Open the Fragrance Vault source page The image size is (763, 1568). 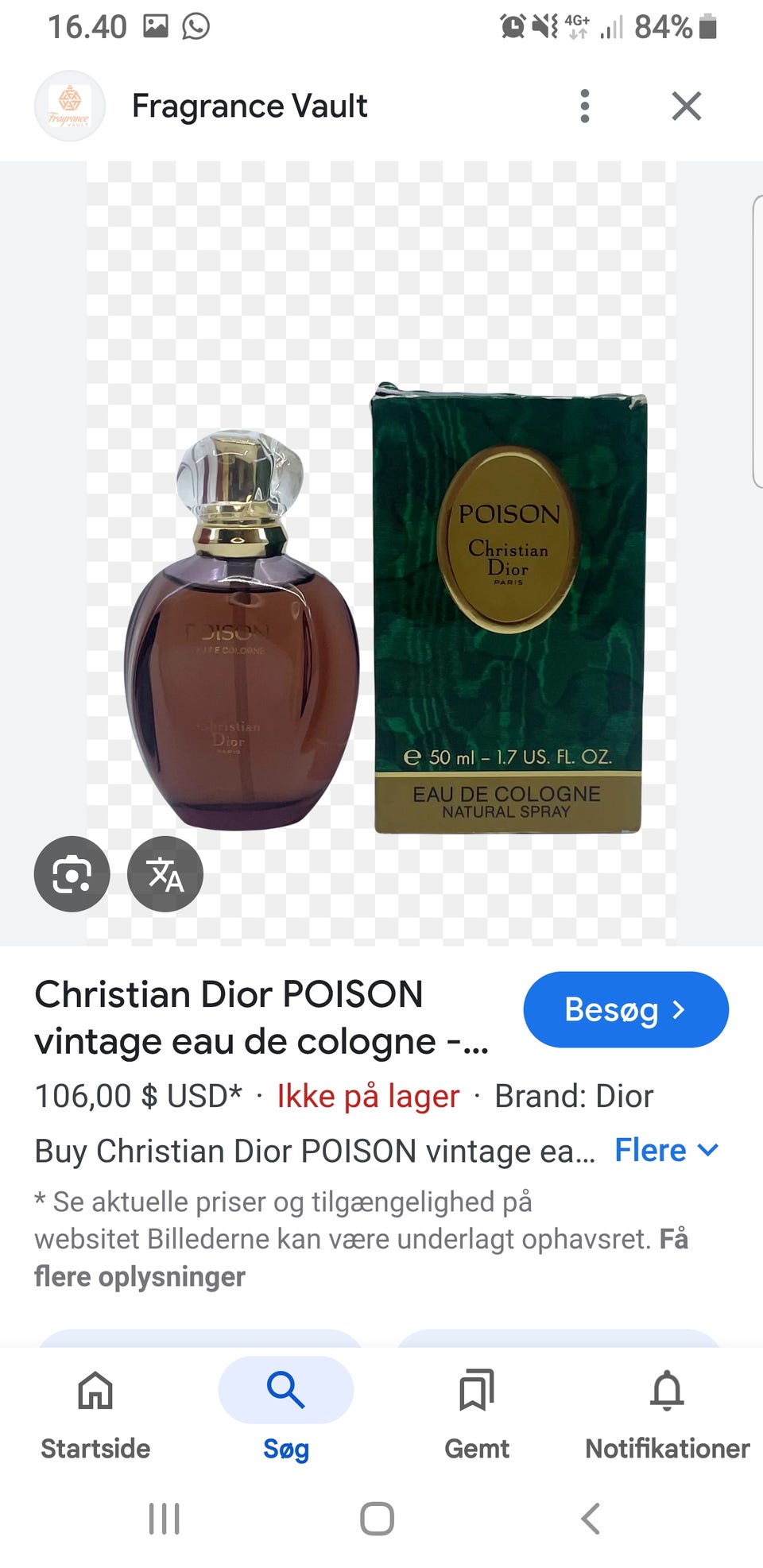click(x=250, y=106)
